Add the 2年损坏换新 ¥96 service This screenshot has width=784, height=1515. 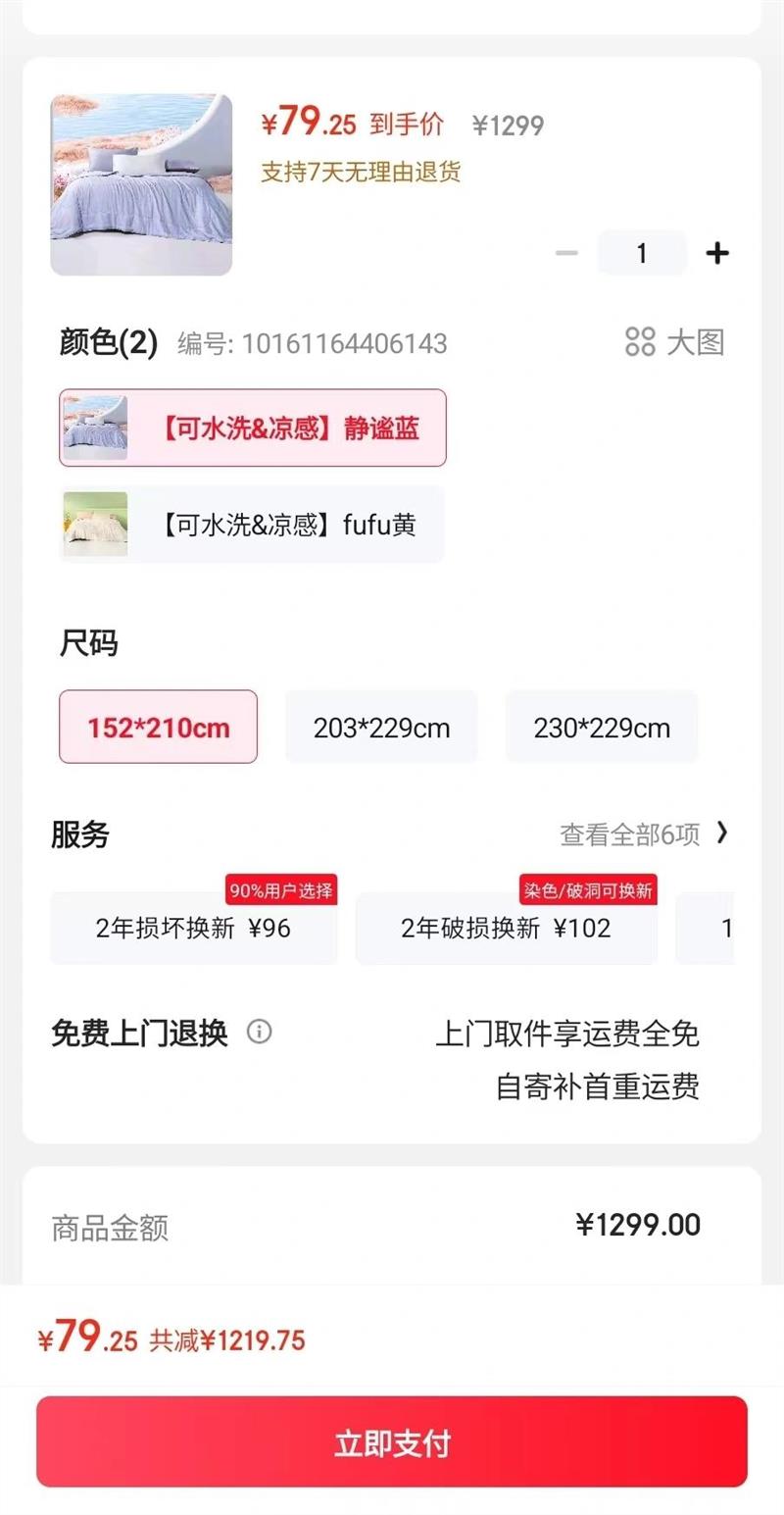pyautogui.click(x=193, y=929)
